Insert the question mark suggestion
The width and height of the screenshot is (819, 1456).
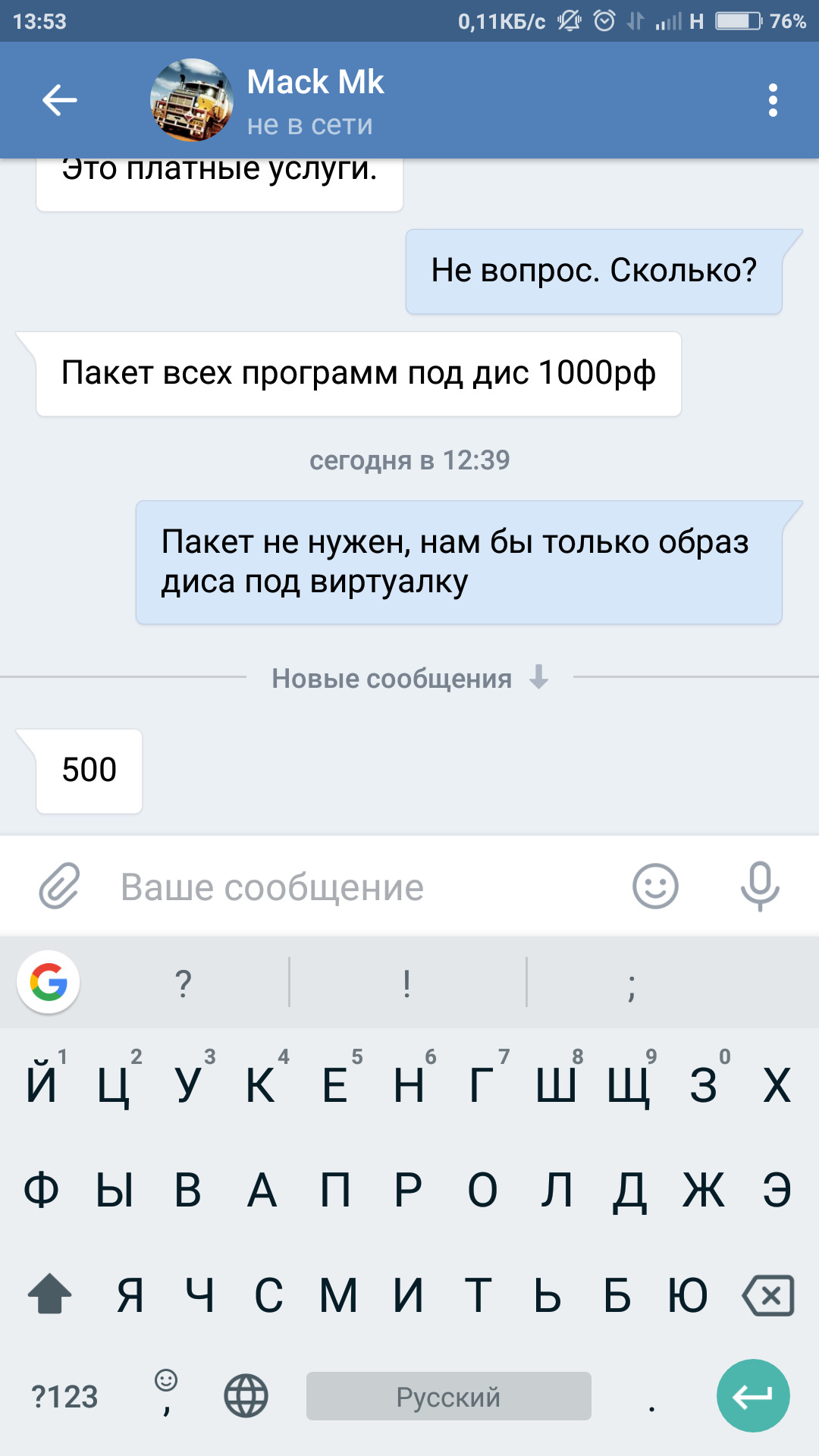point(183,984)
